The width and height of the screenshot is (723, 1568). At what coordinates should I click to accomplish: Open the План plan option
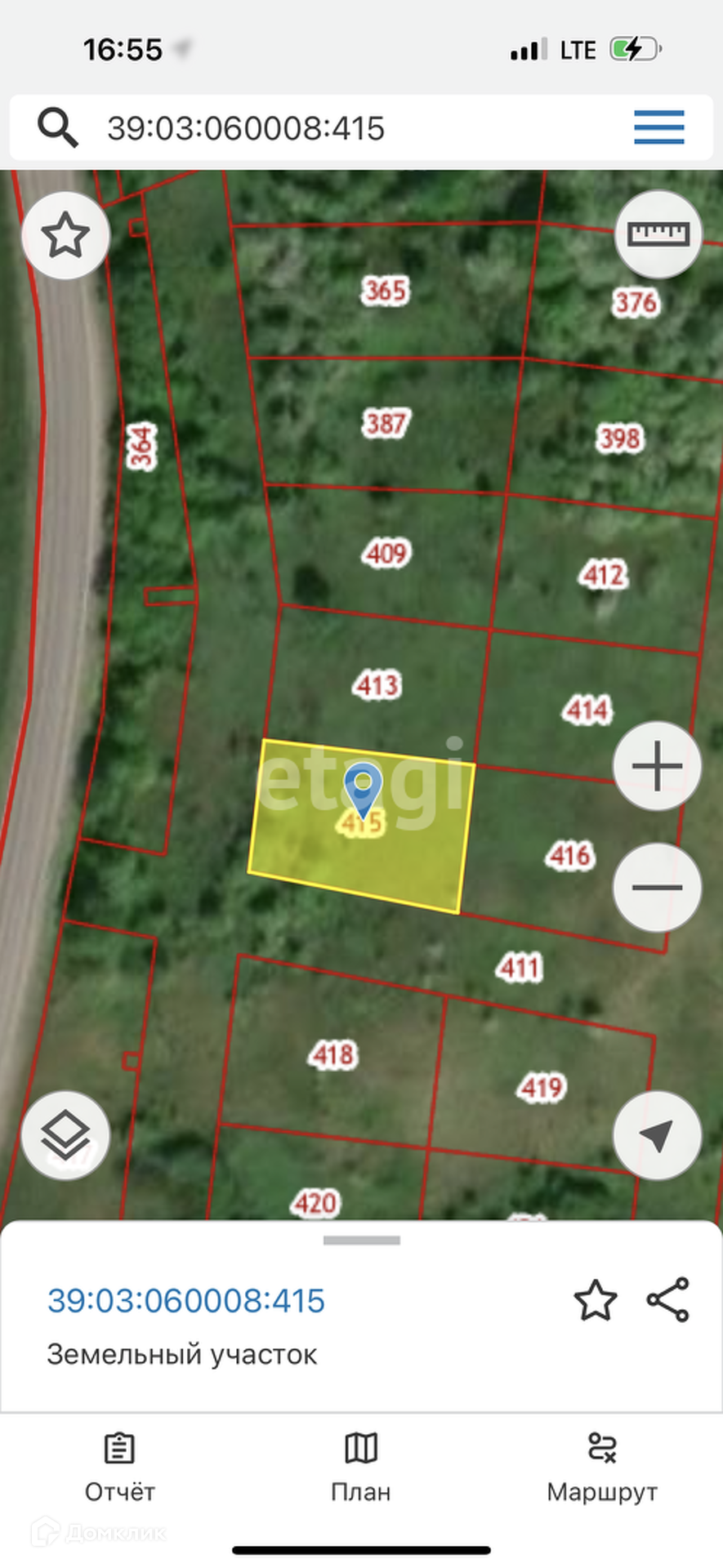pyautogui.click(x=360, y=1467)
